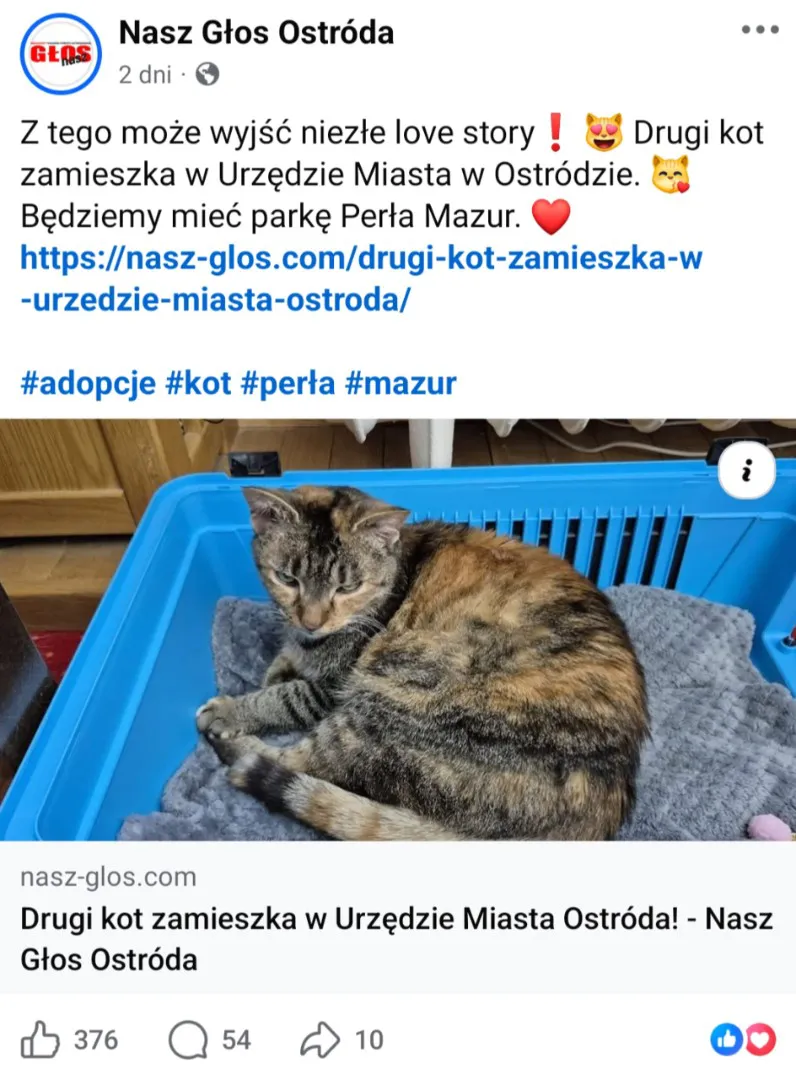Open the nasz-glos.com article URL link
The height and width of the screenshot is (1080, 796).
(360, 279)
